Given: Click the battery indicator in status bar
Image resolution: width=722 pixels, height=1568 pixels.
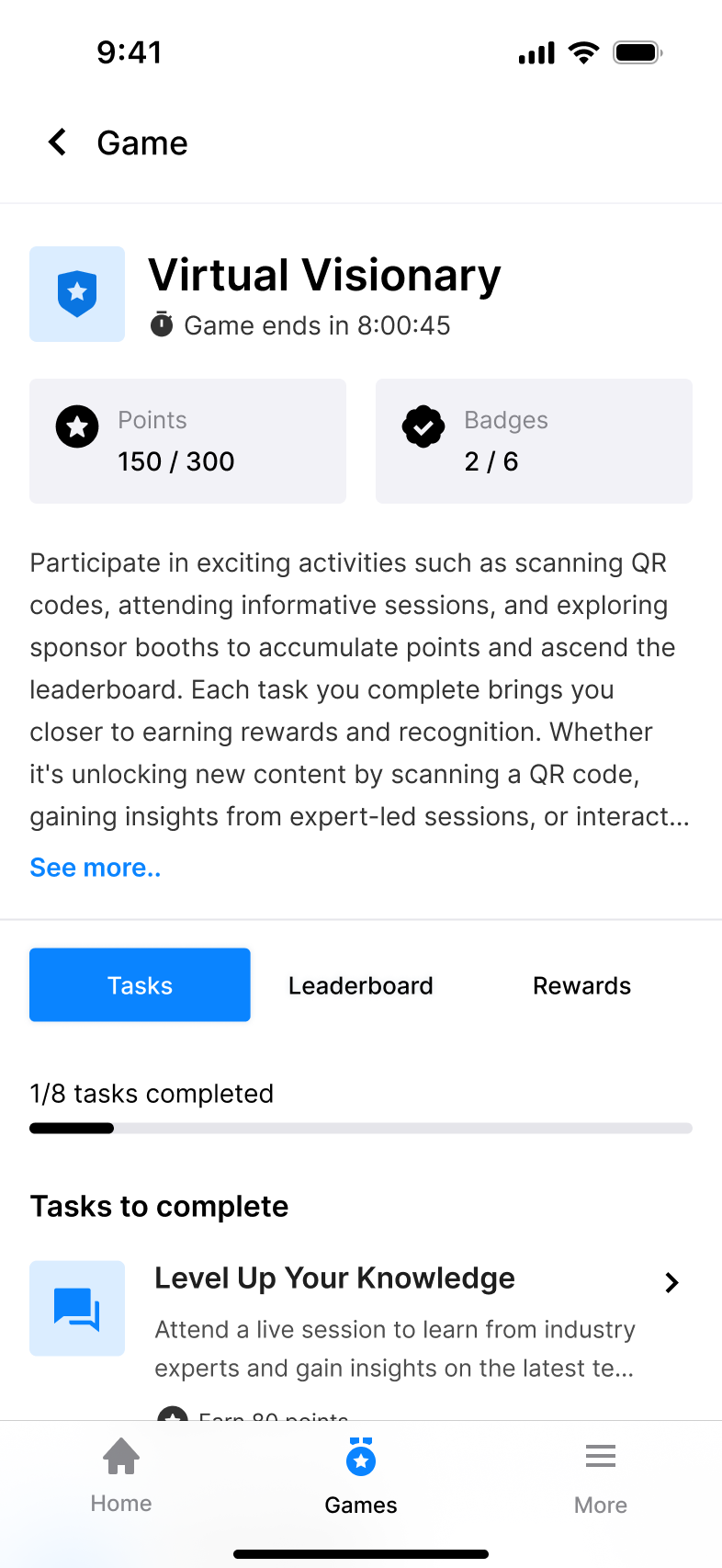Looking at the screenshot, I should [638, 52].
